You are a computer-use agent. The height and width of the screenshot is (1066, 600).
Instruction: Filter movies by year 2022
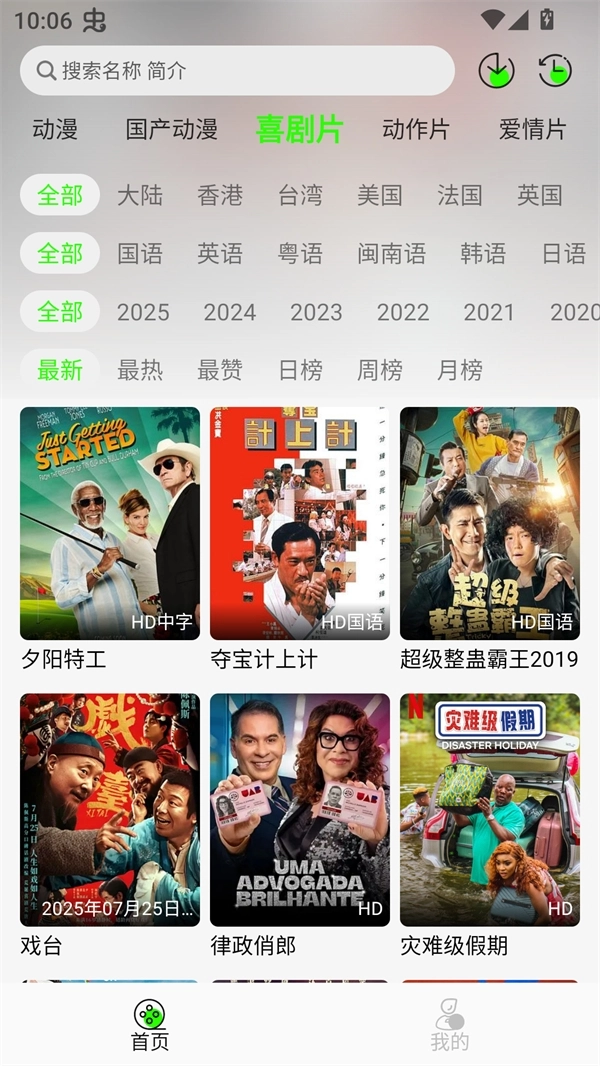[403, 312]
